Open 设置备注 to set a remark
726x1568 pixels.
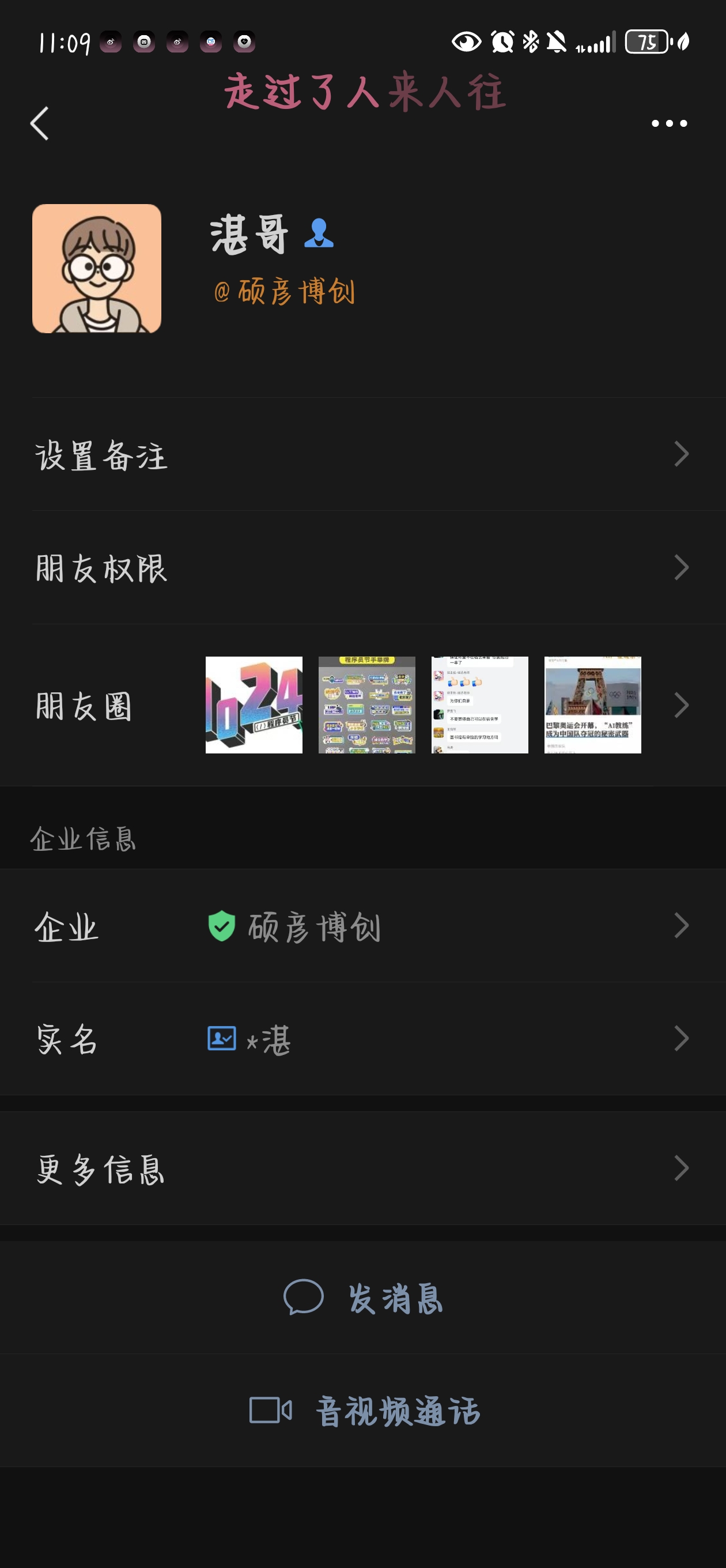362,455
